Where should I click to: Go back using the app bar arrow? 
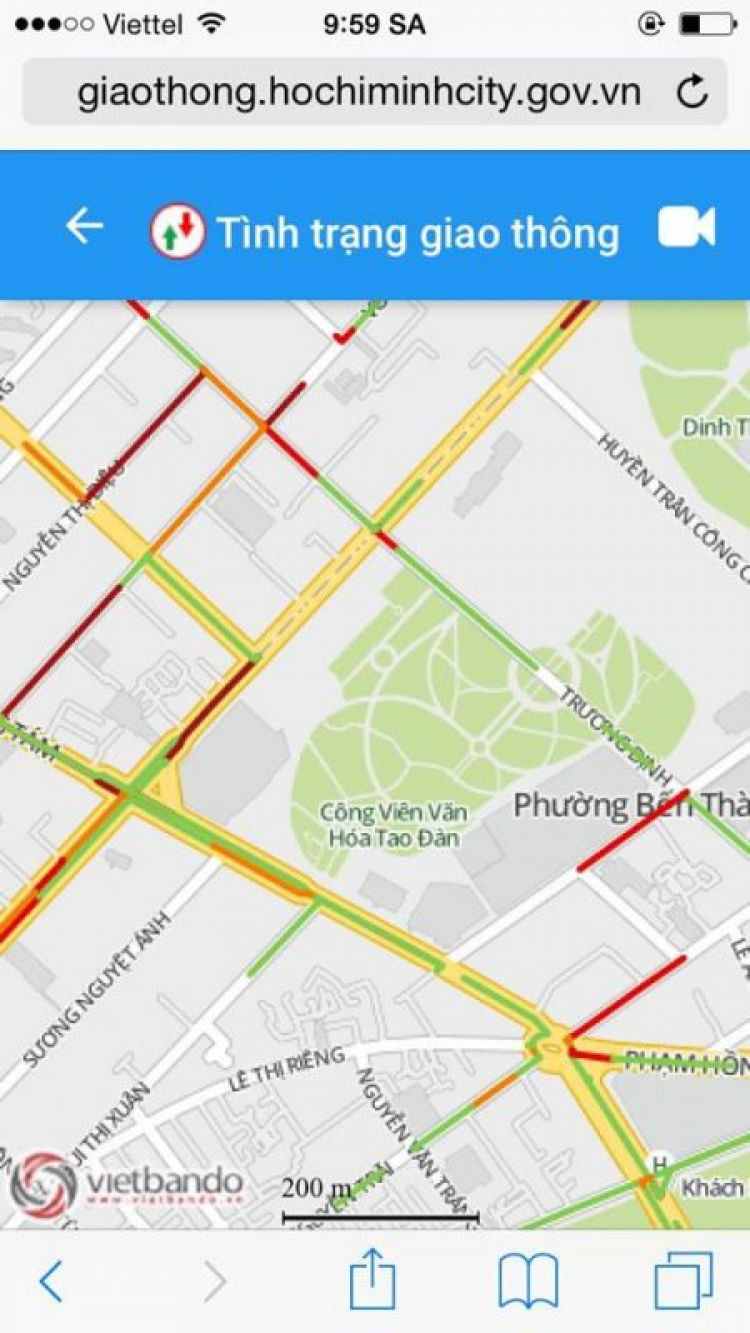(84, 227)
